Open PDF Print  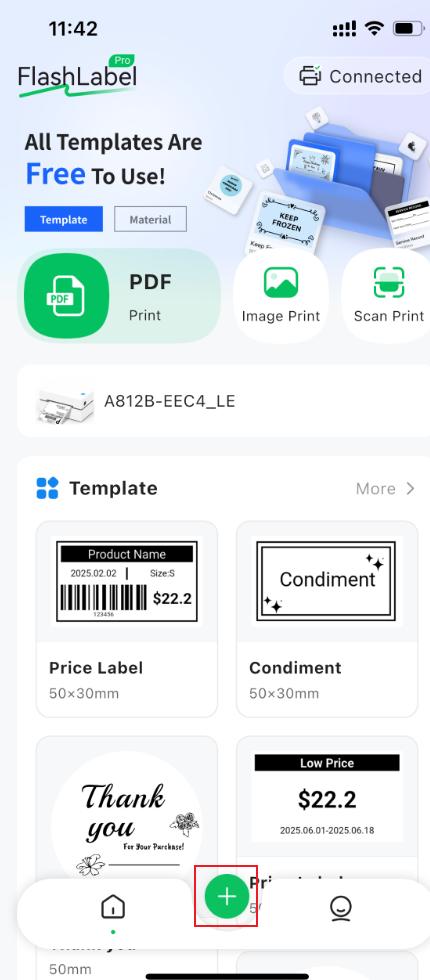point(119,297)
